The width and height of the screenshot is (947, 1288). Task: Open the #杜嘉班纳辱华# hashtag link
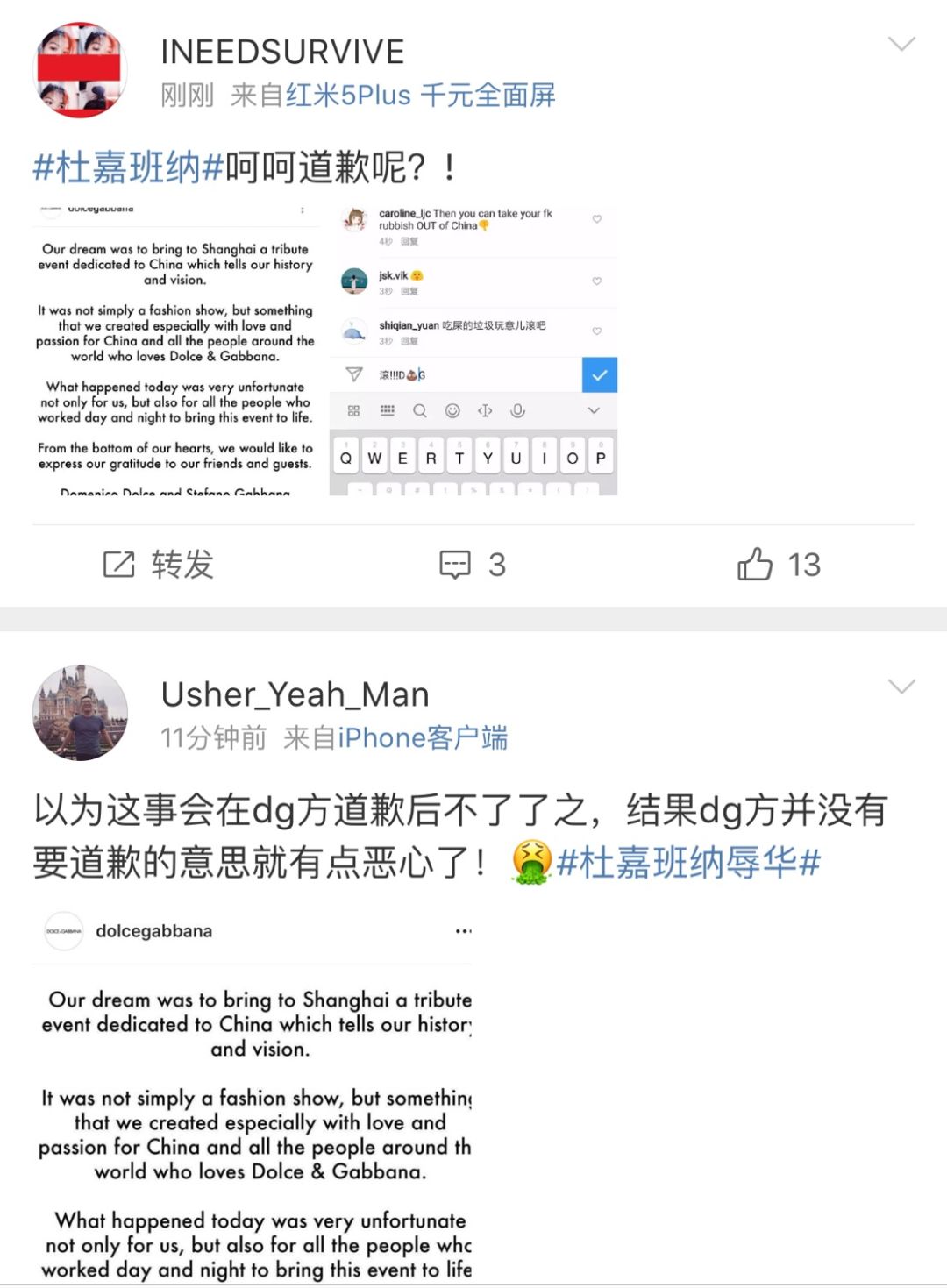[688, 863]
